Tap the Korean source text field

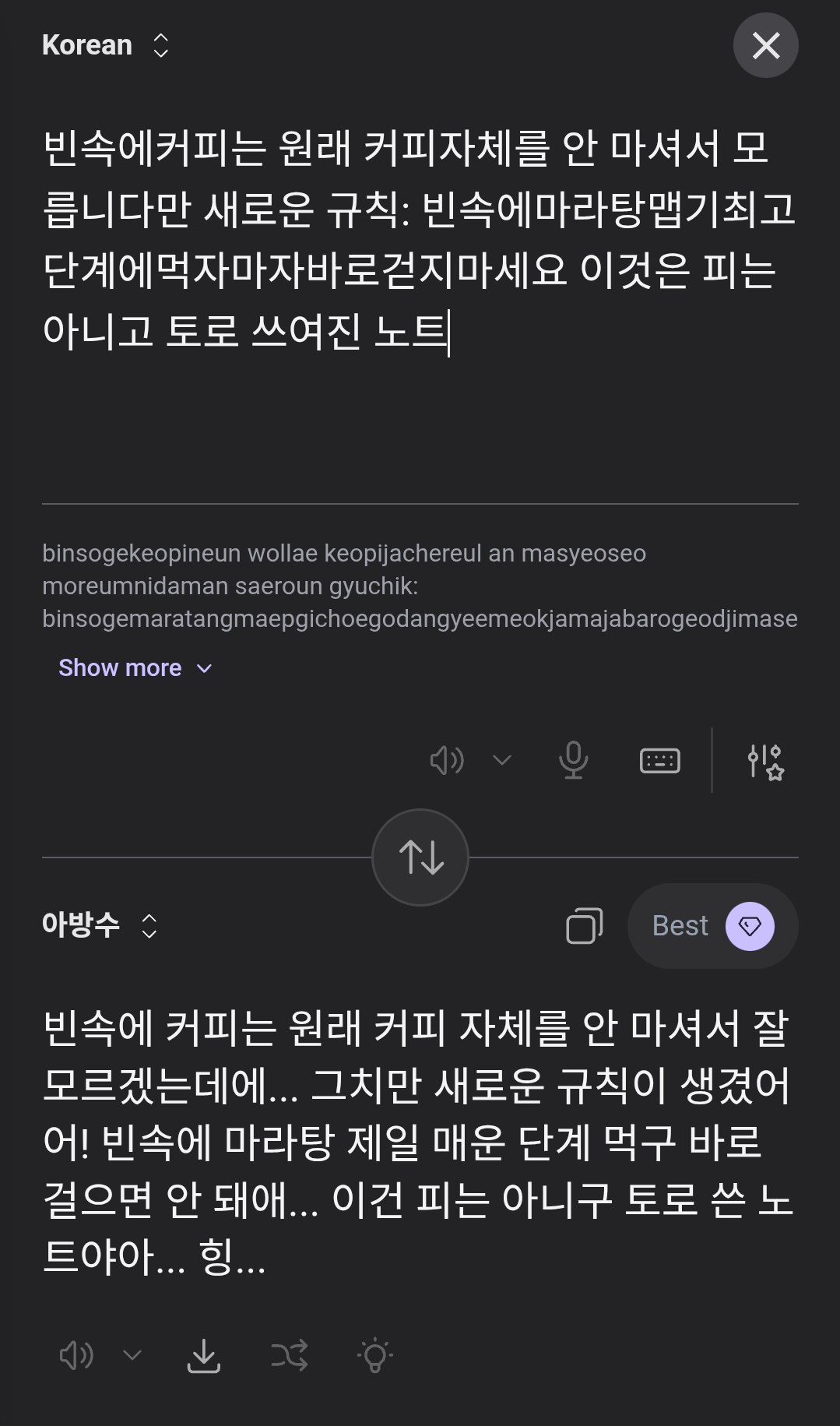[x=420, y=240]
